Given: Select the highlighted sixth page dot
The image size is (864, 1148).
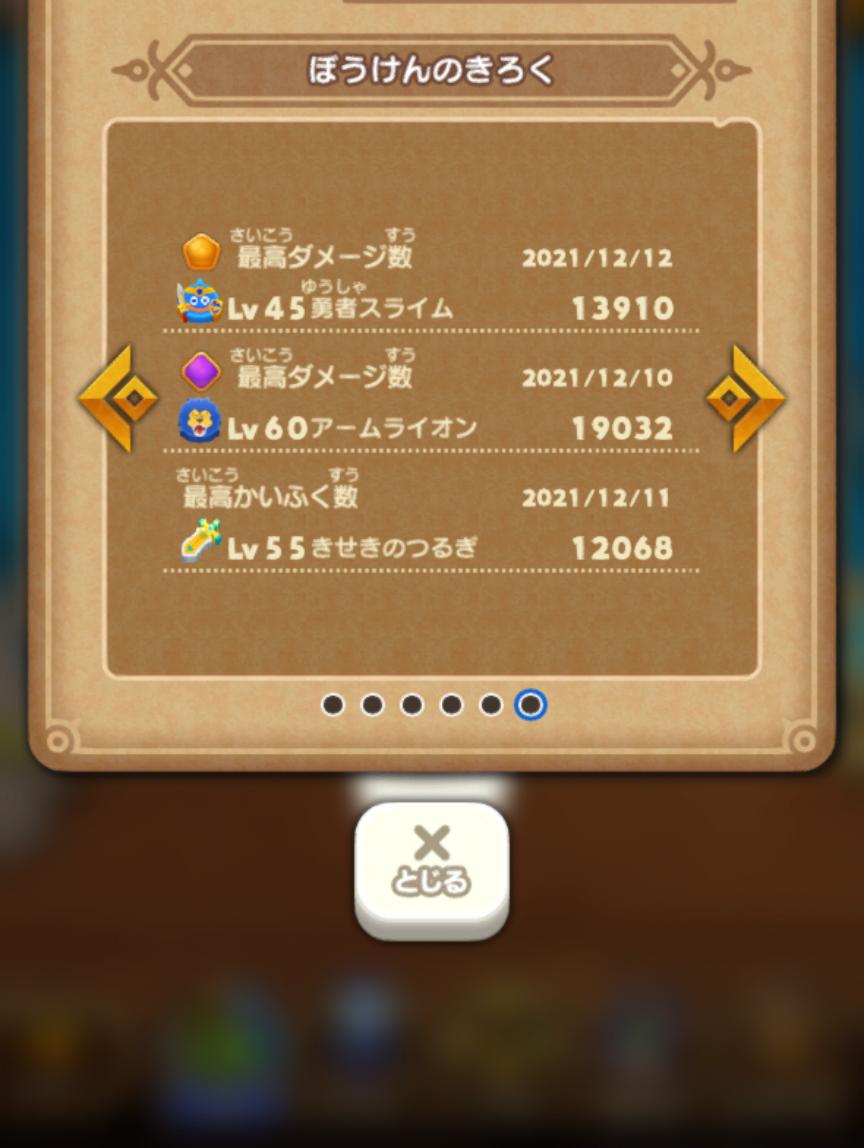Looking at the screenshot, I should 528,705.
